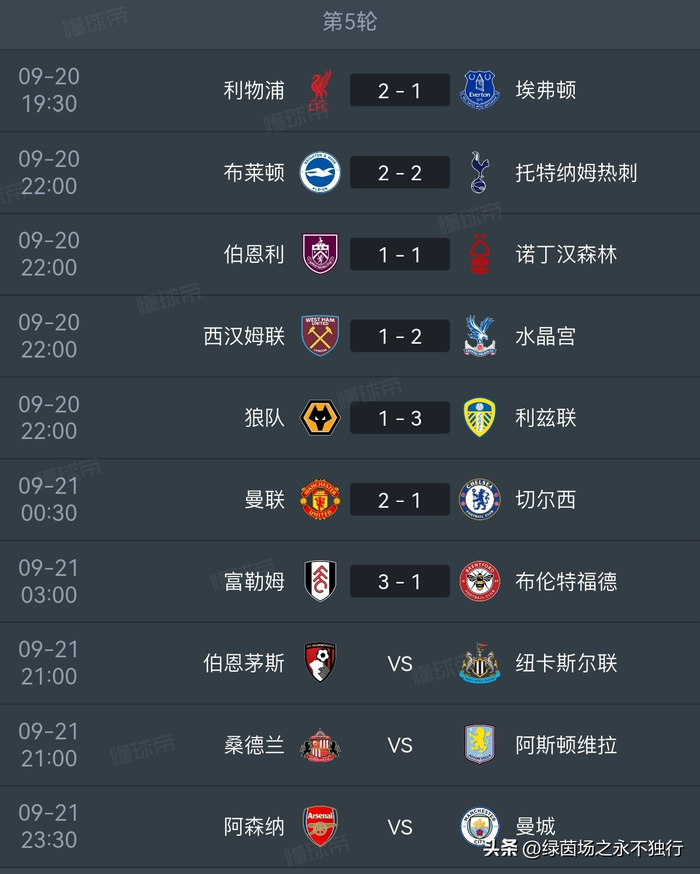Open the upcoming Sunderland vs Aston Villa match
This screenshot has height=874, width=700.
point(399,746)
